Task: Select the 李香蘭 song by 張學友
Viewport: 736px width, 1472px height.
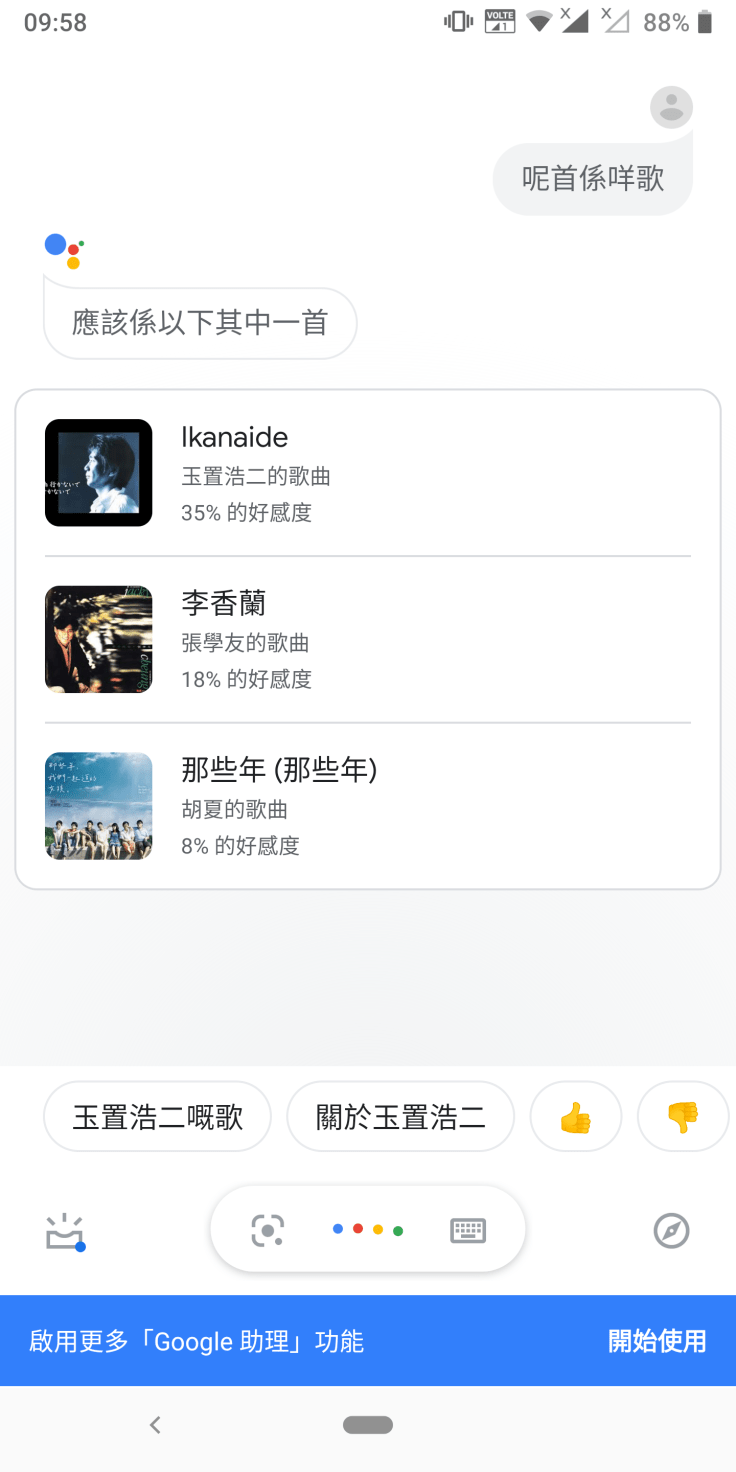Action: pos(367,639)
